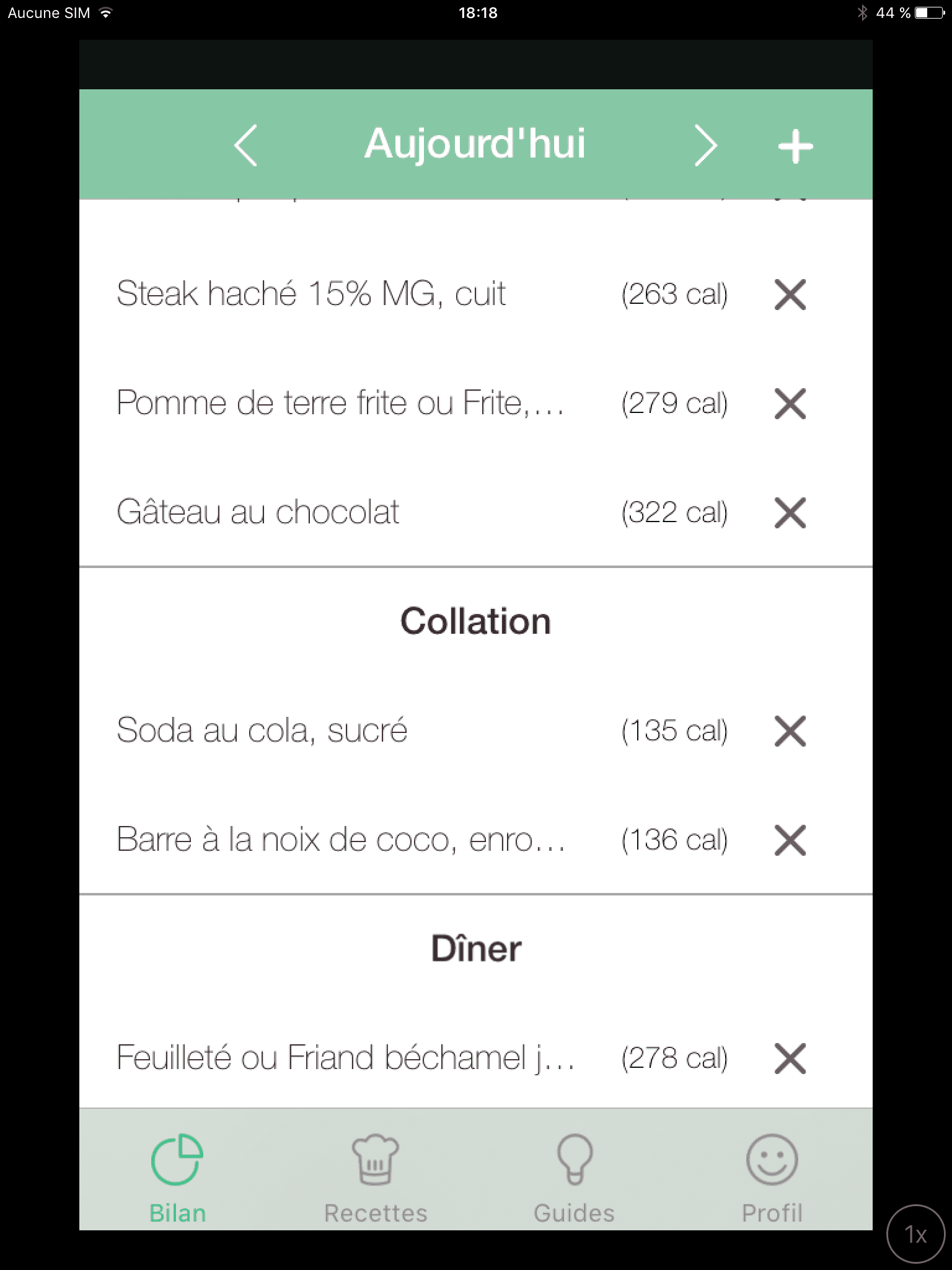Toggle the 1x scaling button
This screenshot has width=952, height=1270.
point(916,1234)
